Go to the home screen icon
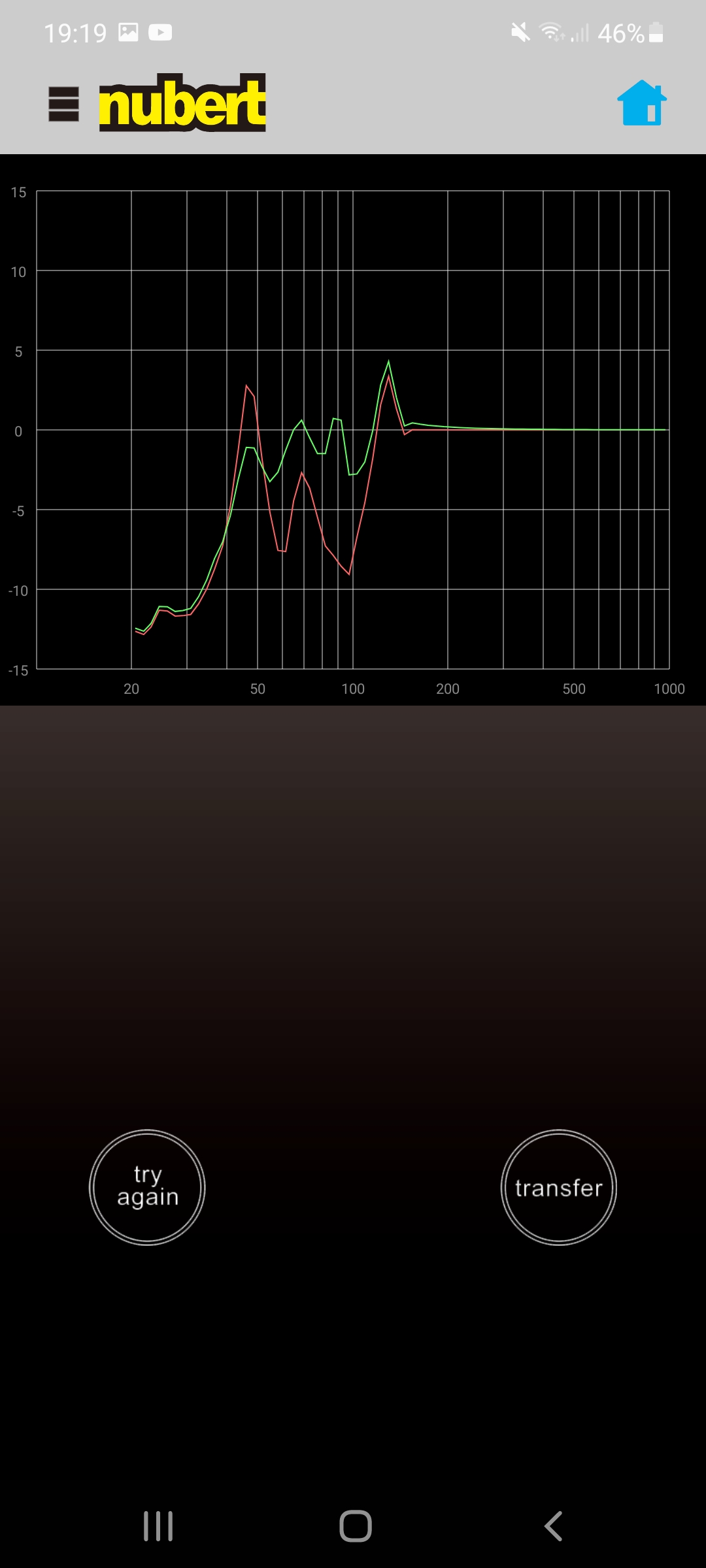 (x=642, y=103)
